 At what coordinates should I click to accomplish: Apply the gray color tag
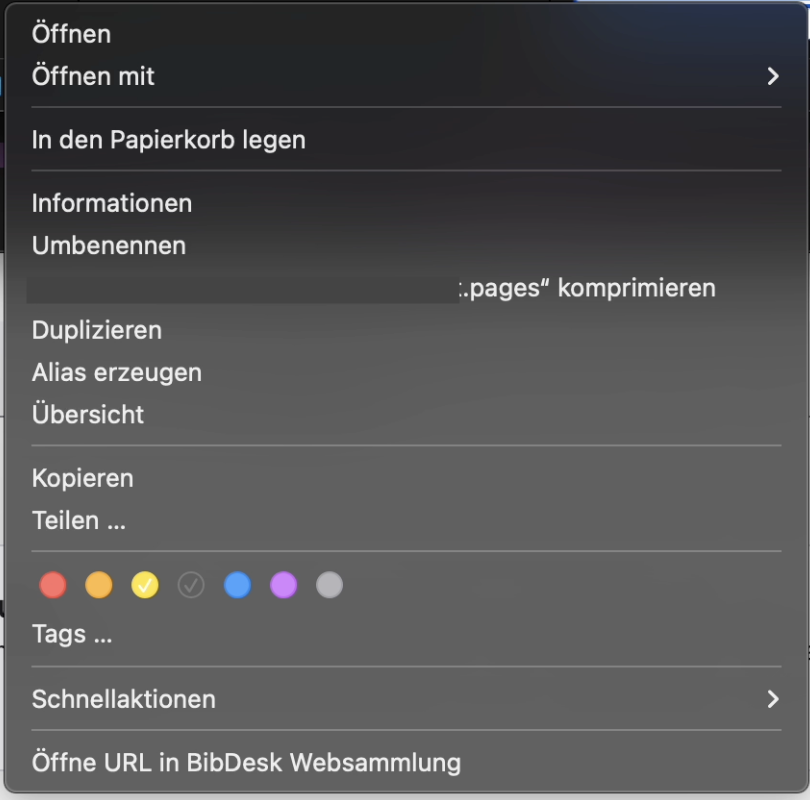click(x=330, y=585)
